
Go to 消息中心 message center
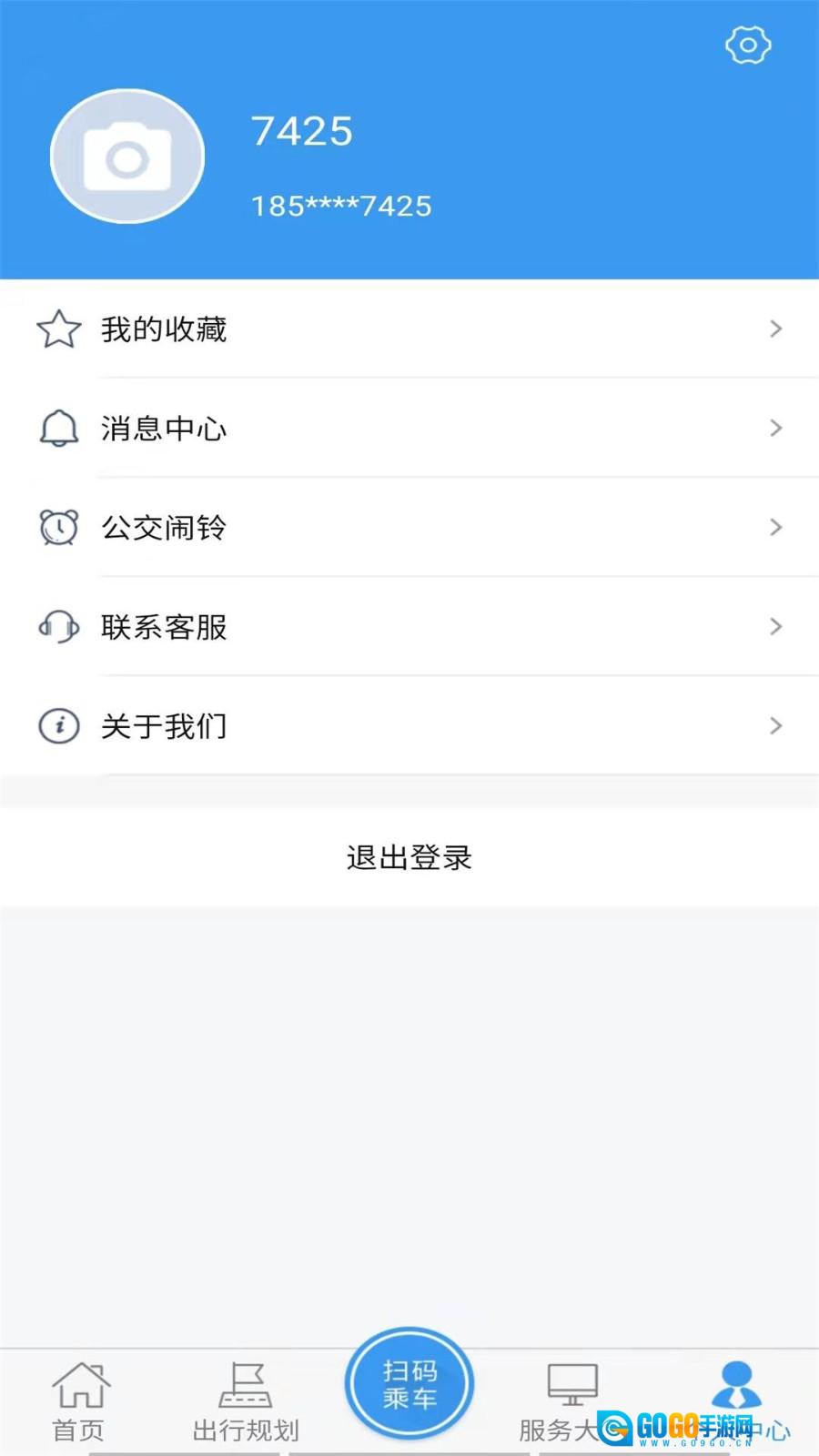pyautogui.click(x=409, y=428)
